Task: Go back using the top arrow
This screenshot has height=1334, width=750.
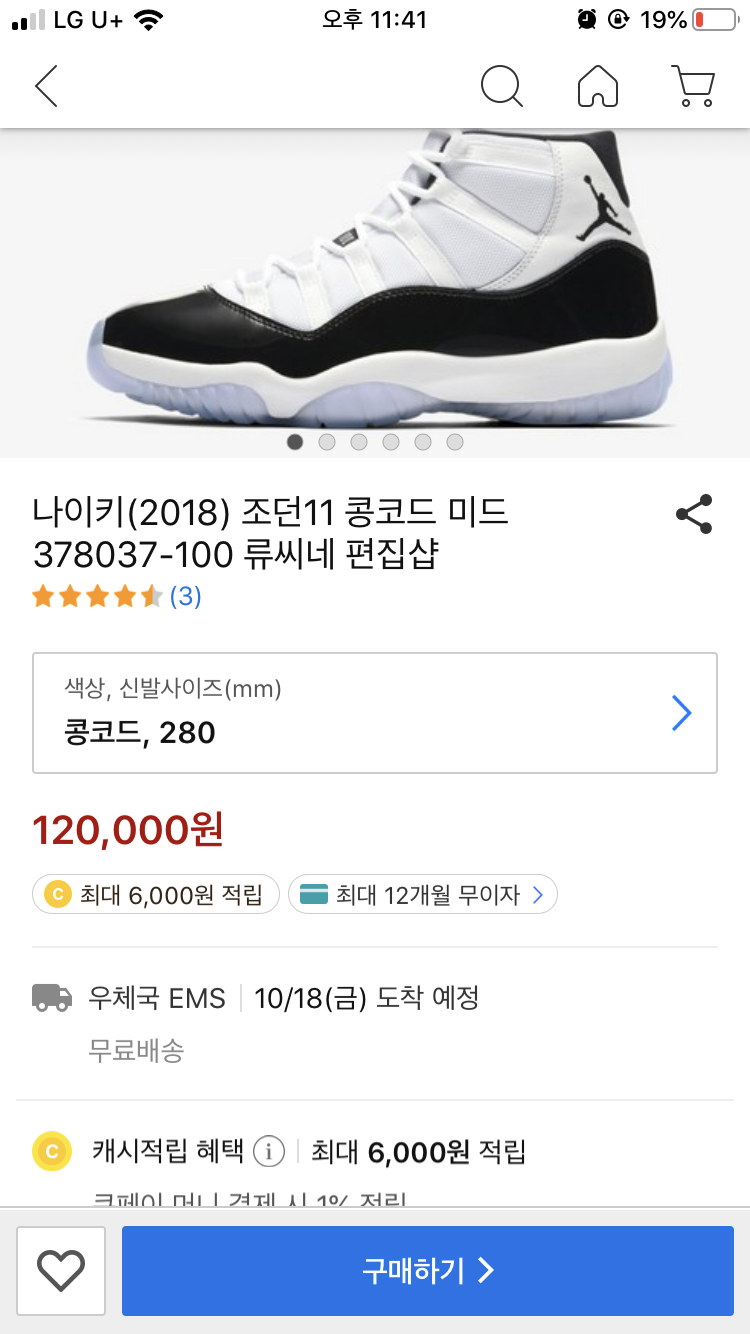Action: (x=47, y=86)
